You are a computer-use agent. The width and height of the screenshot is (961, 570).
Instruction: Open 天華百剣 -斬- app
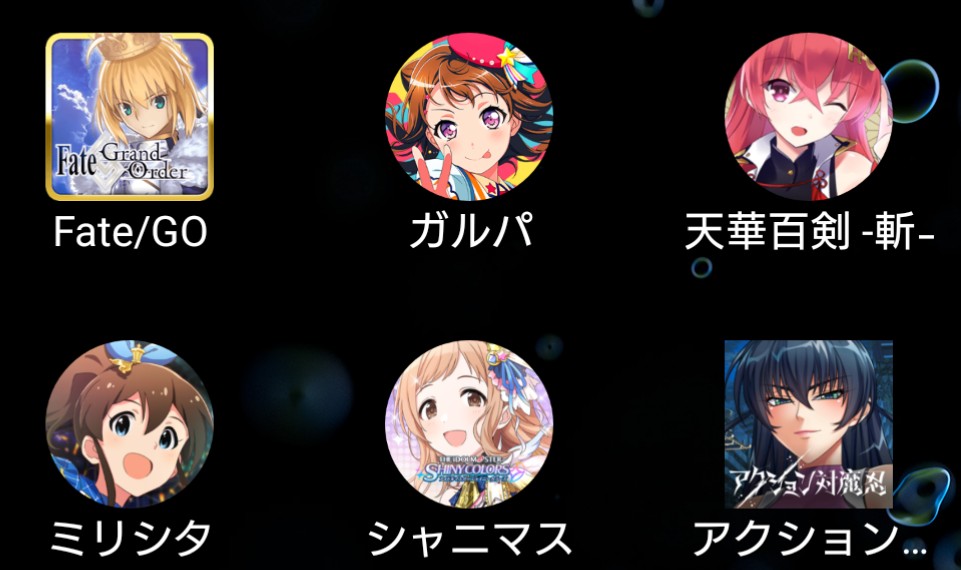point(808,117)
